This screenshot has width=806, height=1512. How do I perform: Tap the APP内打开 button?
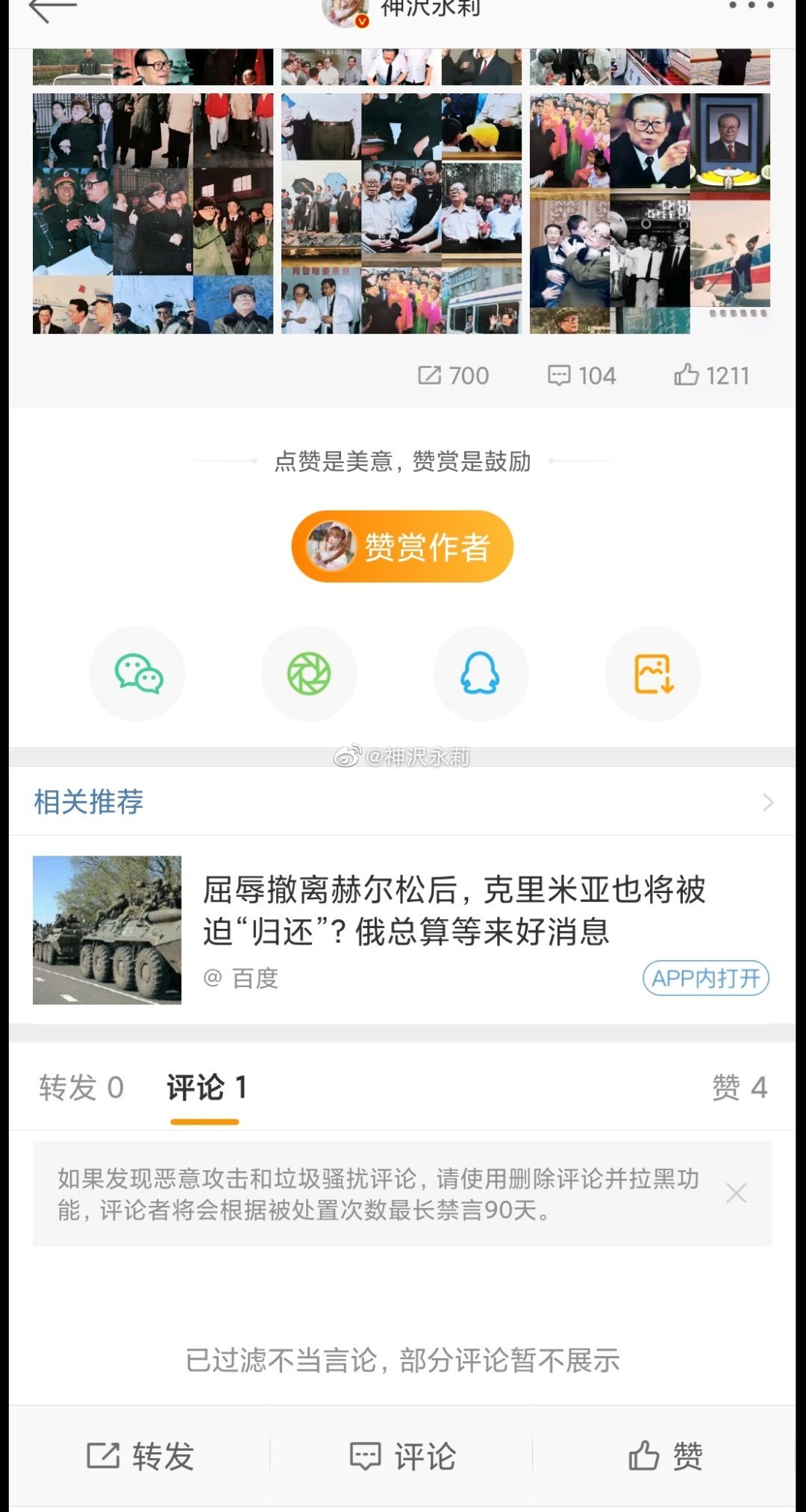click(705, 978)
